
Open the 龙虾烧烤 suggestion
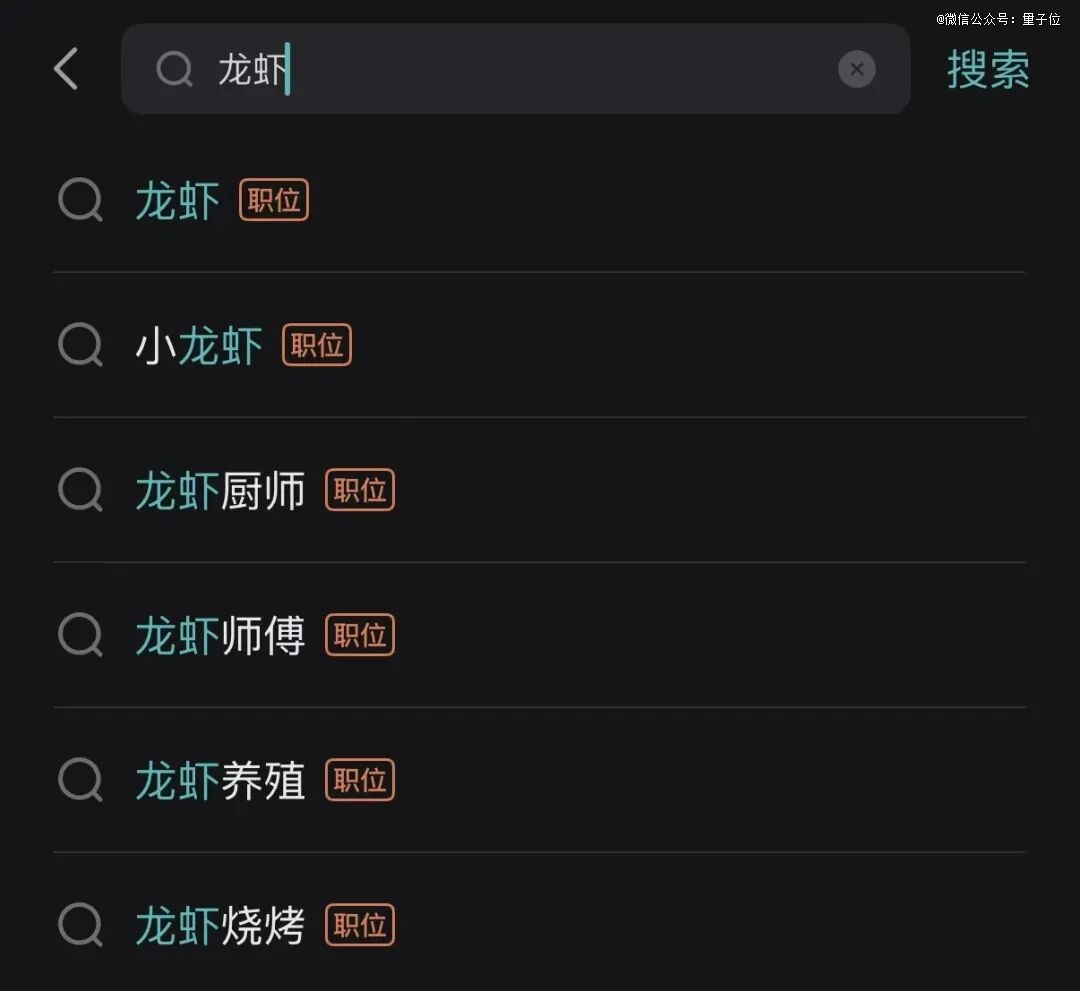220,926
